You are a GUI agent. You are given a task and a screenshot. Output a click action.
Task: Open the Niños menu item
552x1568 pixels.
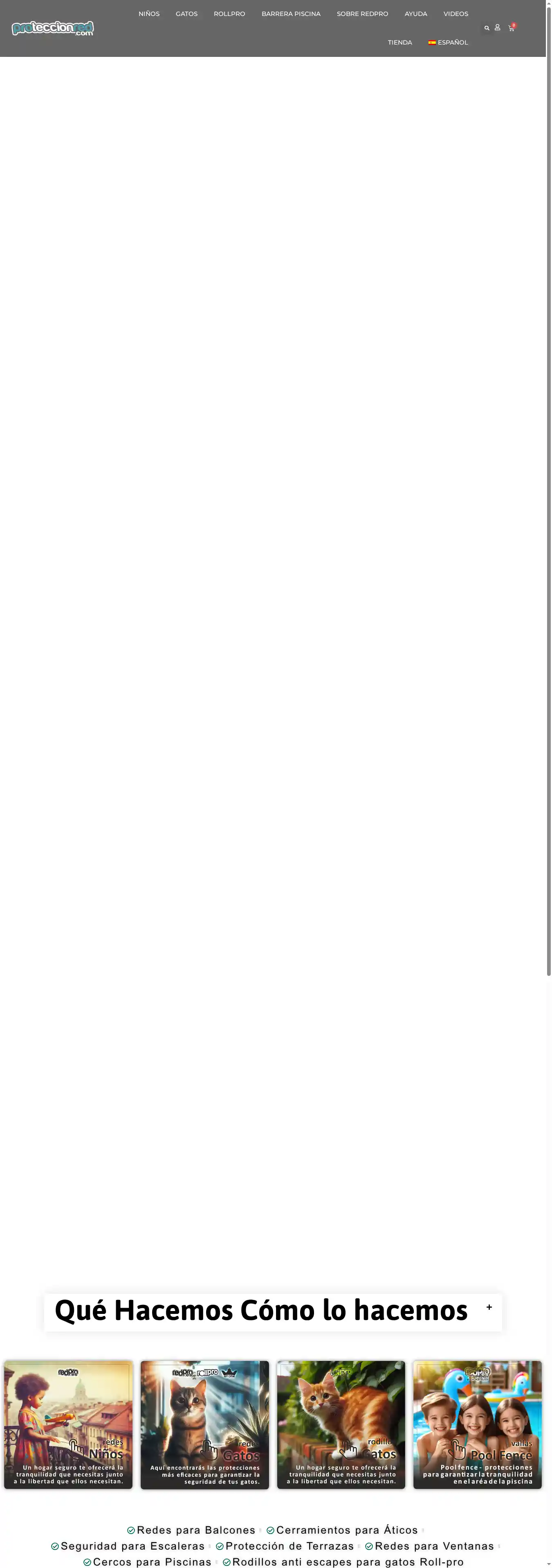click(x=149, y=14)
